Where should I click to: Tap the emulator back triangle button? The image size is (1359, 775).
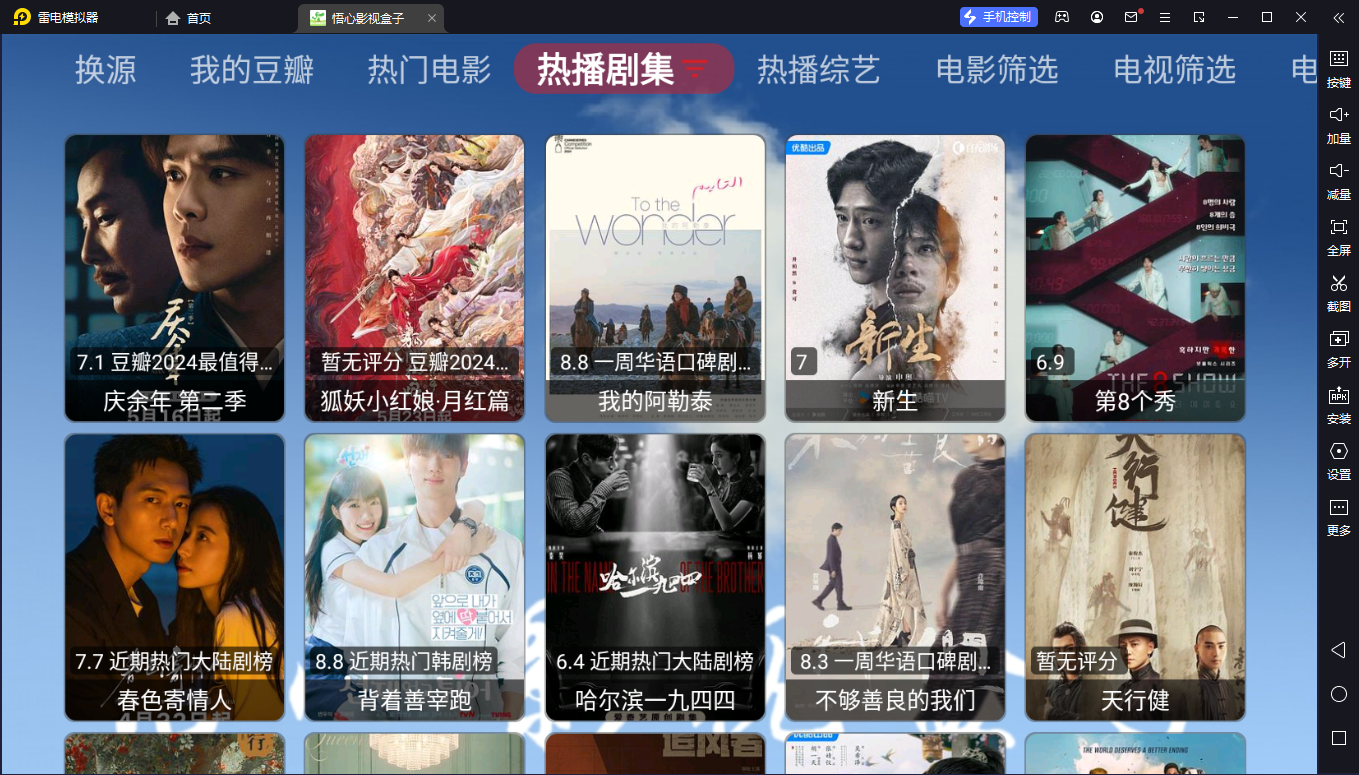1338,650
